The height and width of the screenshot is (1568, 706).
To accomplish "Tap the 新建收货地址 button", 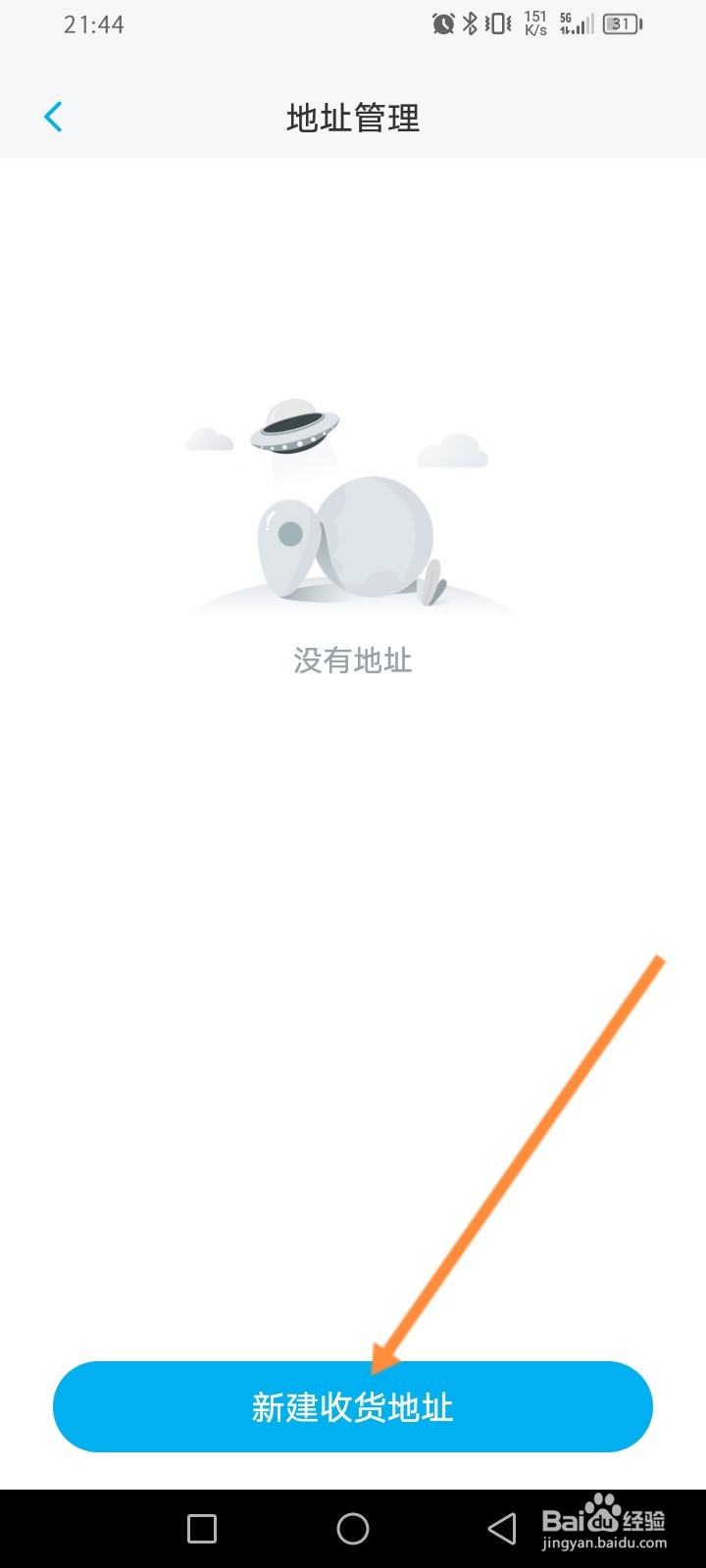I will coord(353,1407).
